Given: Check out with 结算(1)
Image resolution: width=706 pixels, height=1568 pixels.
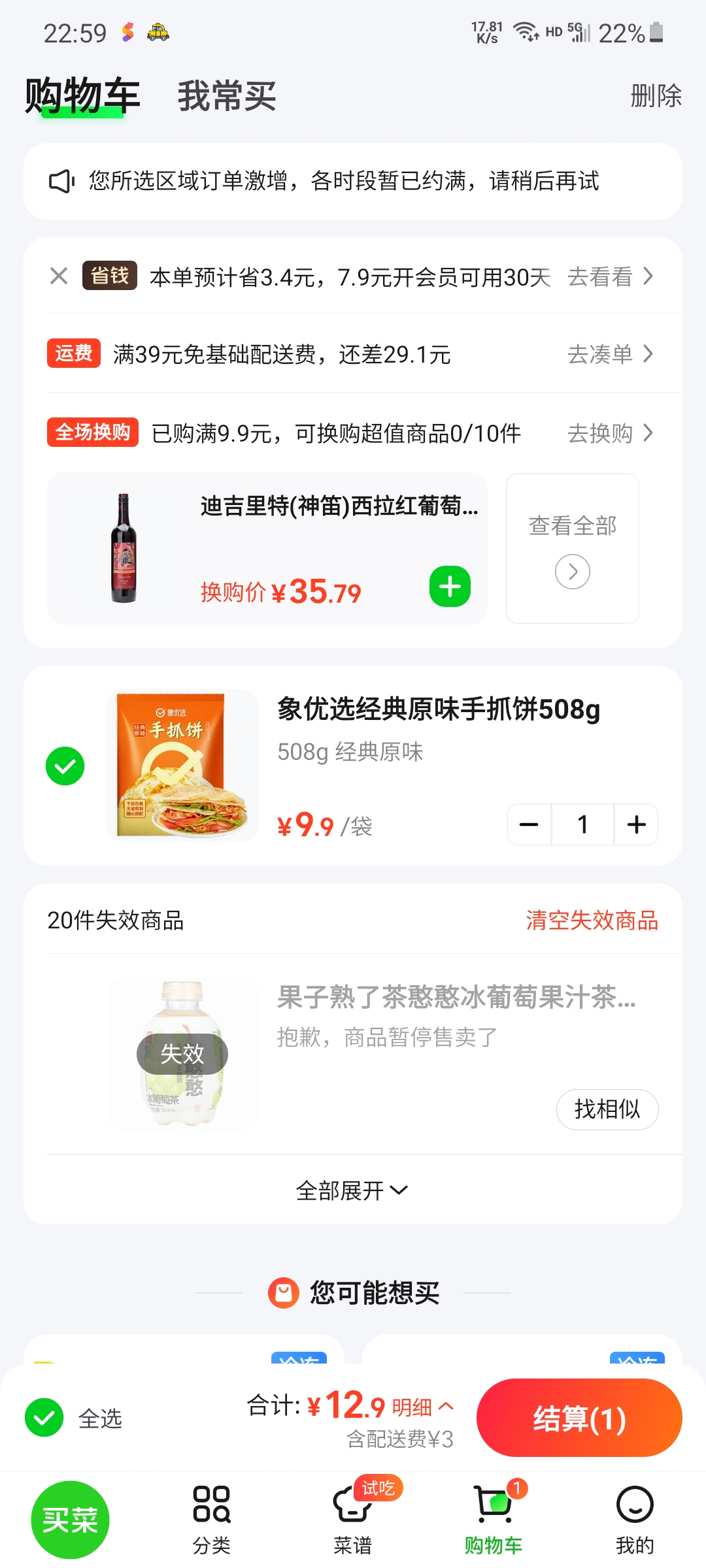Looking at the screenshot, I should click(579, 1418).
